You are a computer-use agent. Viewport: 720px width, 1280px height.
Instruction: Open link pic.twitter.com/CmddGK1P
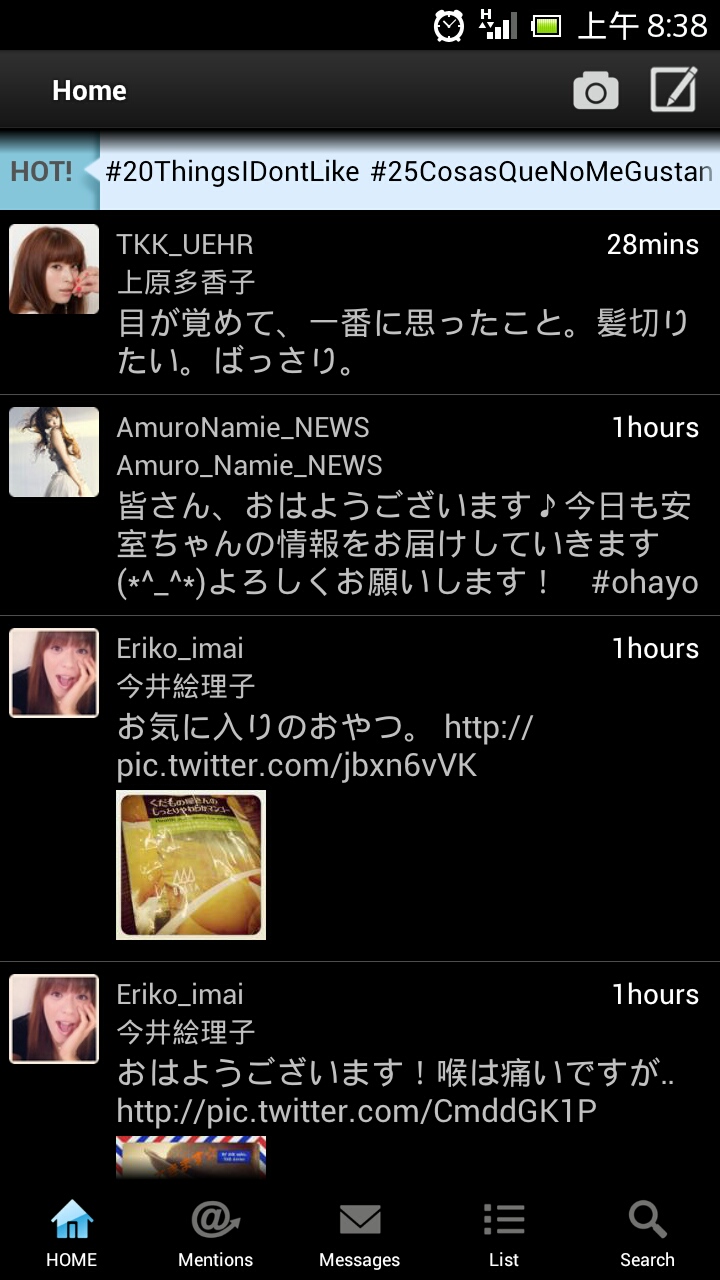[x=356, y=1111]
